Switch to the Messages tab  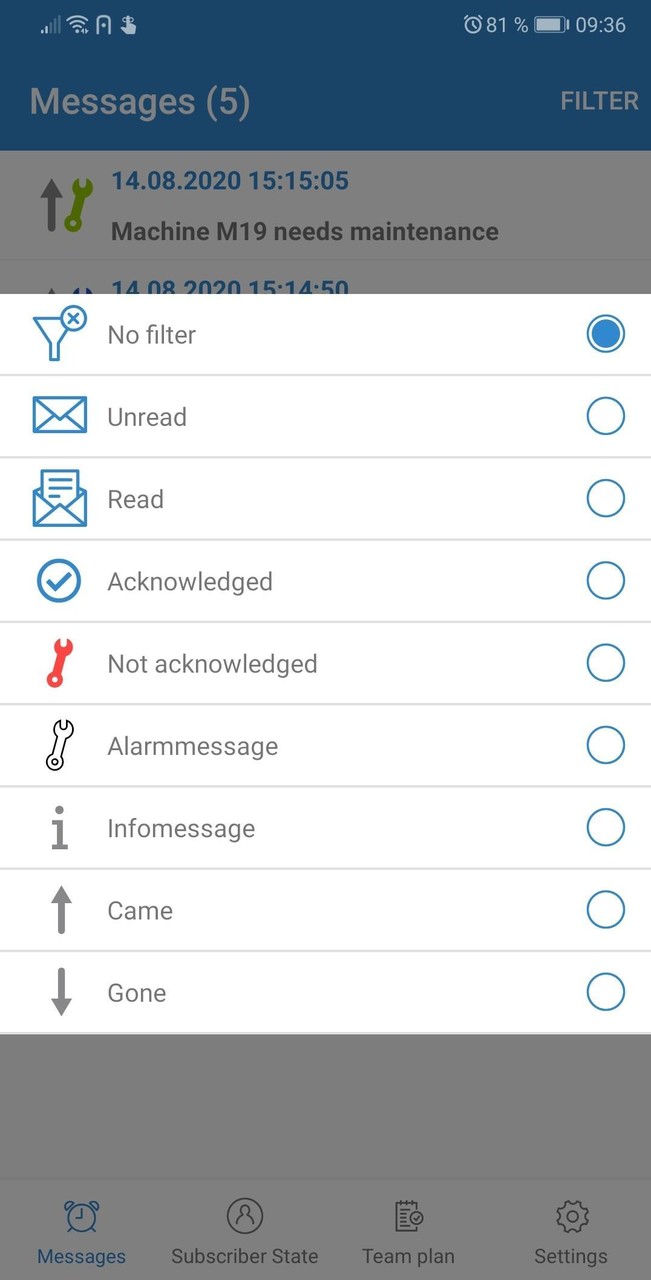tap(81, 1232)
